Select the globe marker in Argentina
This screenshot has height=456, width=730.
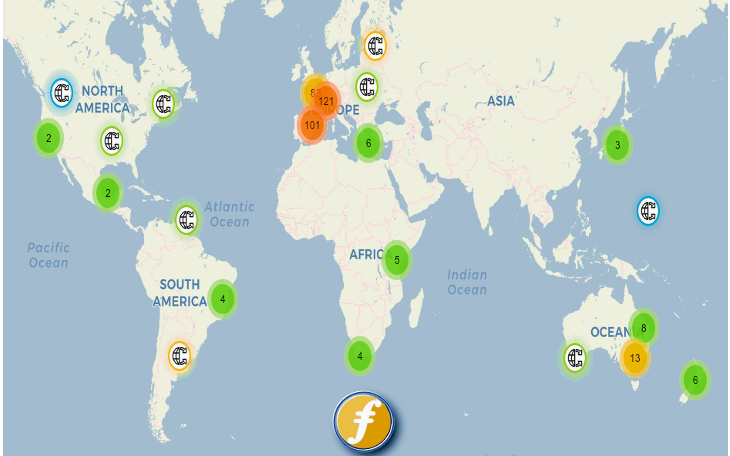coord(179,355)
